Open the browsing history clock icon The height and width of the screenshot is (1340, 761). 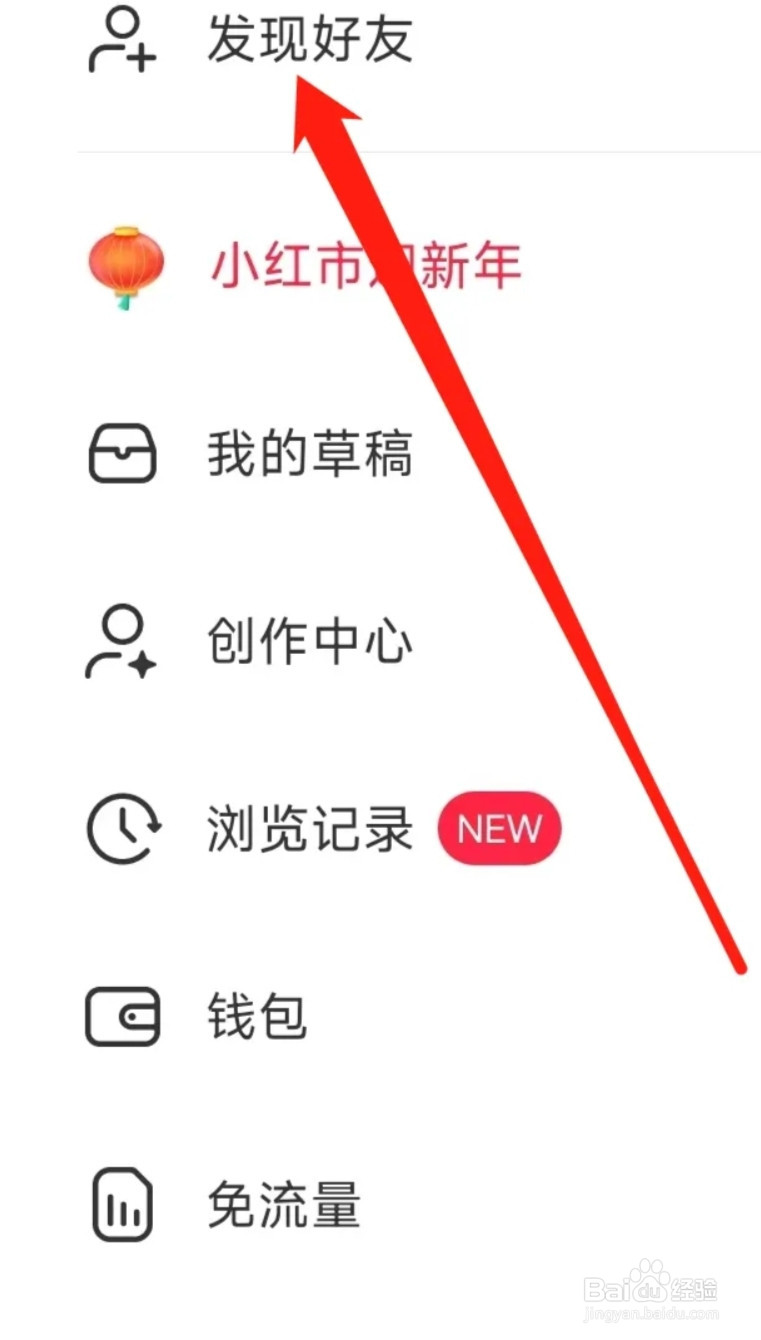[x=124, y=828]
